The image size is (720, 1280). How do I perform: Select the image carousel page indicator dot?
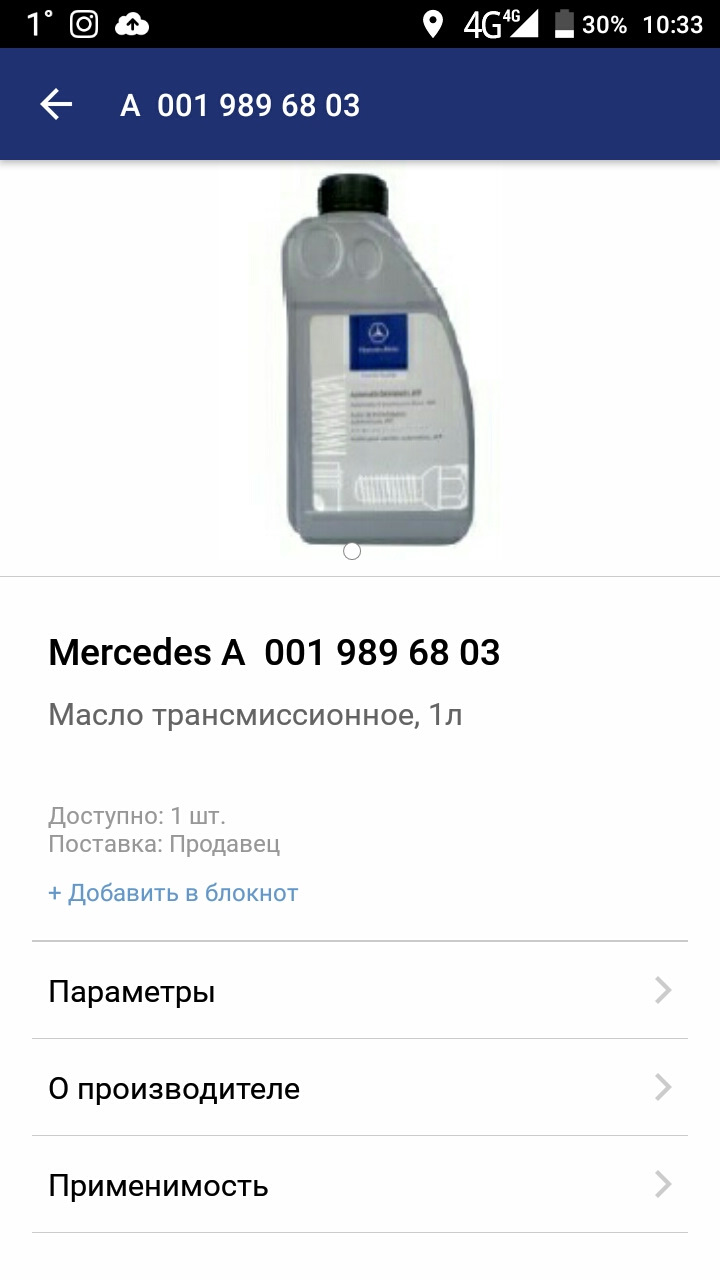[x=351, y=550]
